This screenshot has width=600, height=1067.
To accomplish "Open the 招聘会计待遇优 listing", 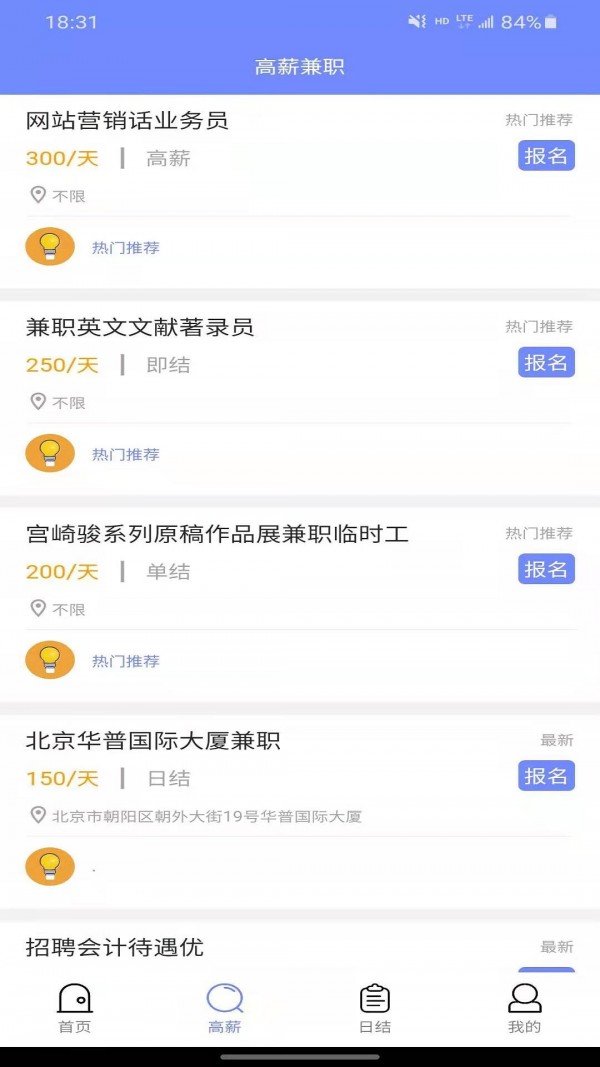I will coord(115,947).
